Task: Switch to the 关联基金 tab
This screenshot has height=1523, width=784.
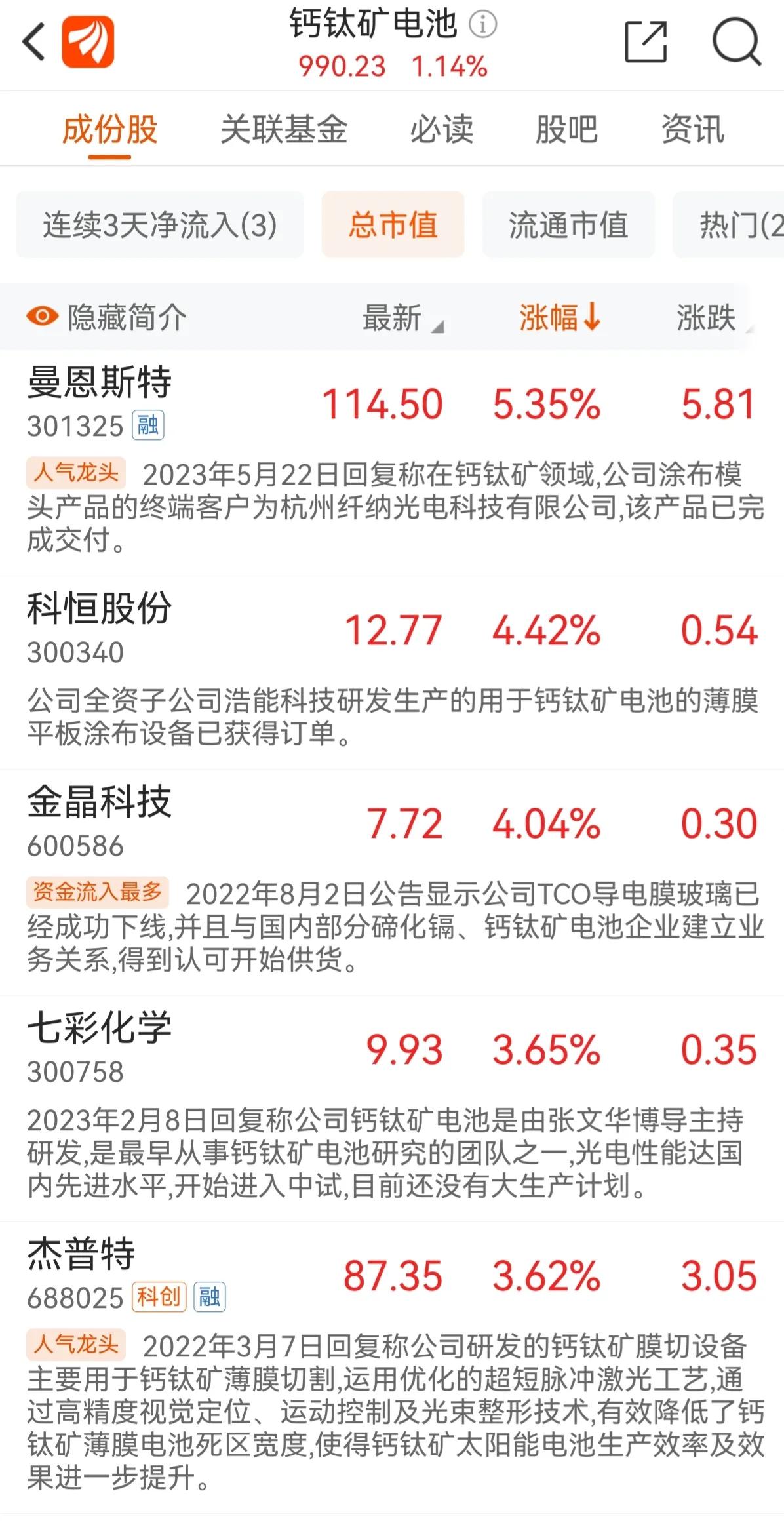Action: [x=283, y=129]
